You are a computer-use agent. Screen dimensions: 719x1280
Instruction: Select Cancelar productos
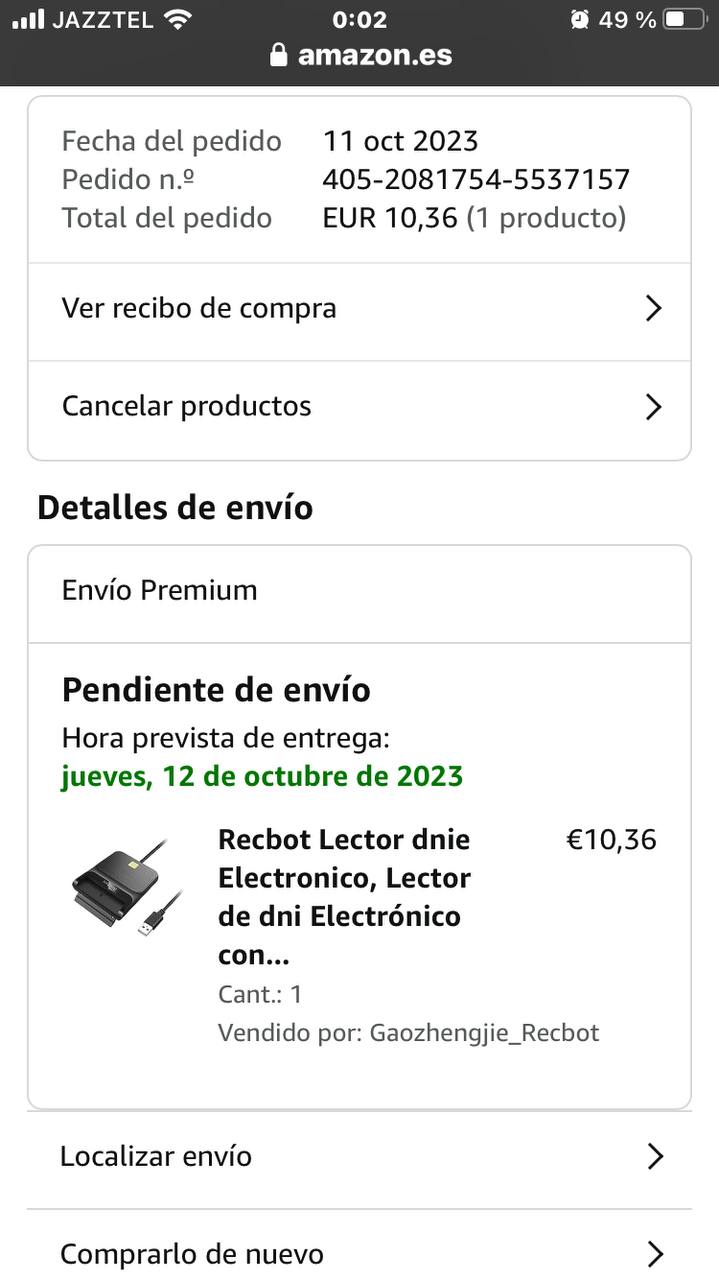pyautogui.click(x=358, y=407)
